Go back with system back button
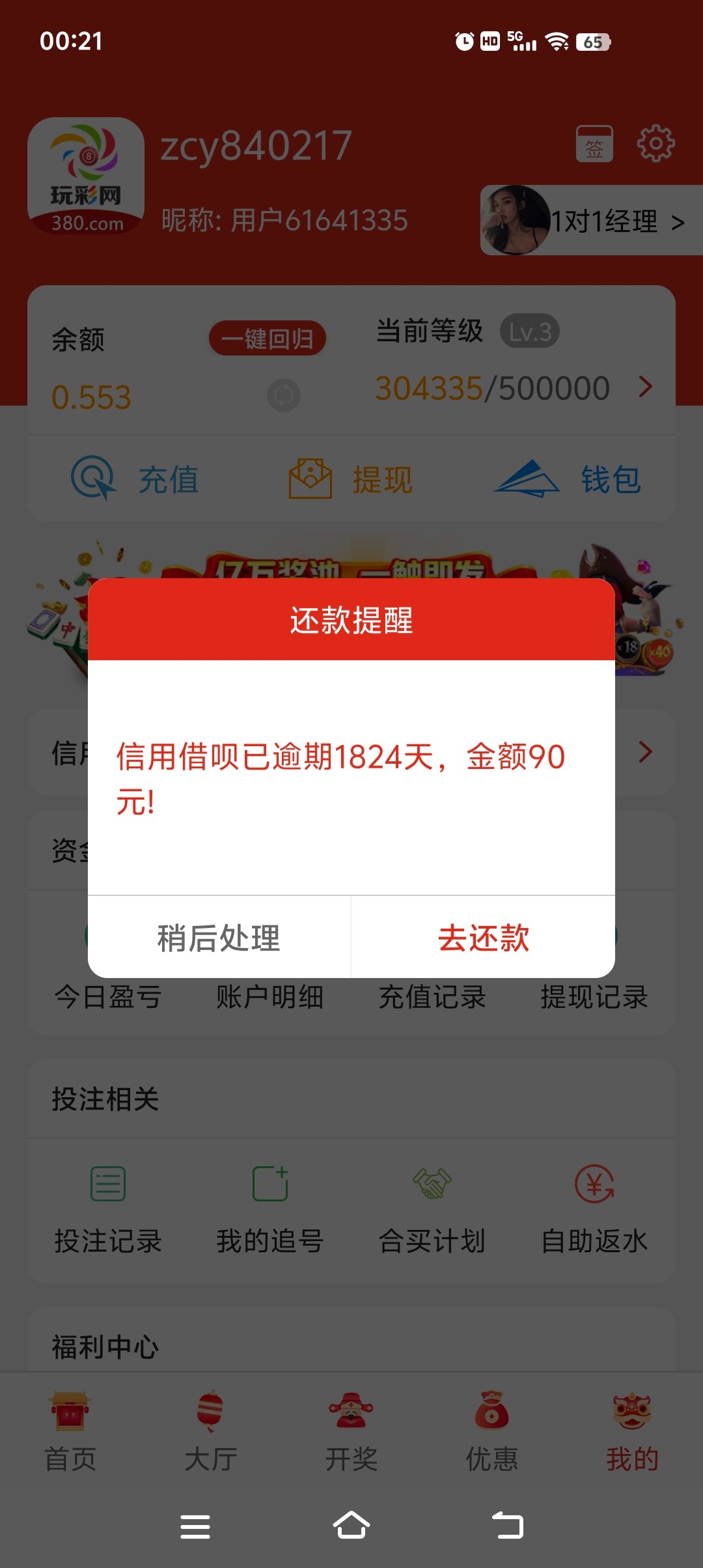Screen dimensions: 703x1568 (508, 1526)
